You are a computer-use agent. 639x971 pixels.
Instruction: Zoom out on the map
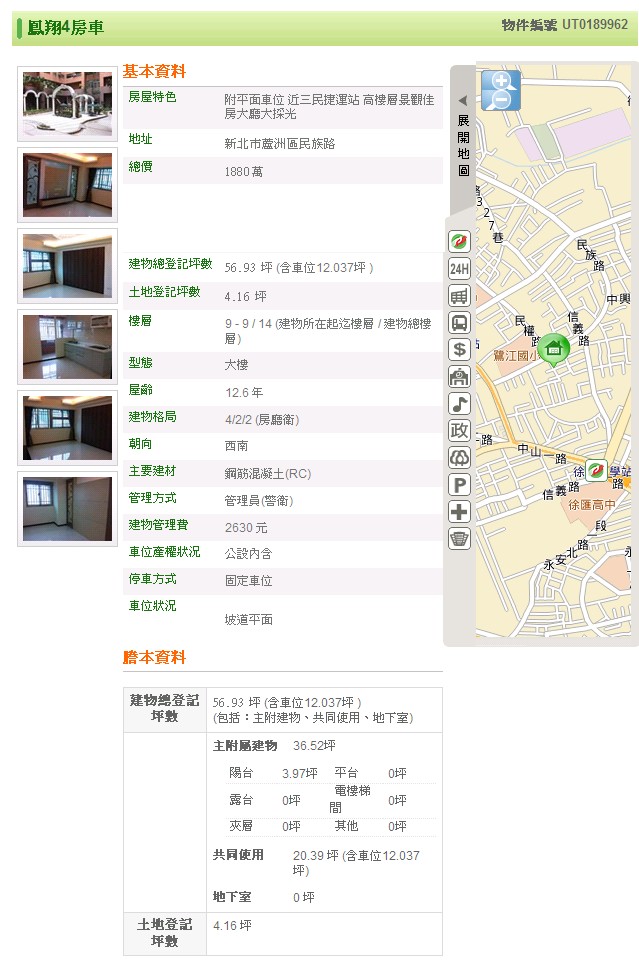tap(501, 99)
